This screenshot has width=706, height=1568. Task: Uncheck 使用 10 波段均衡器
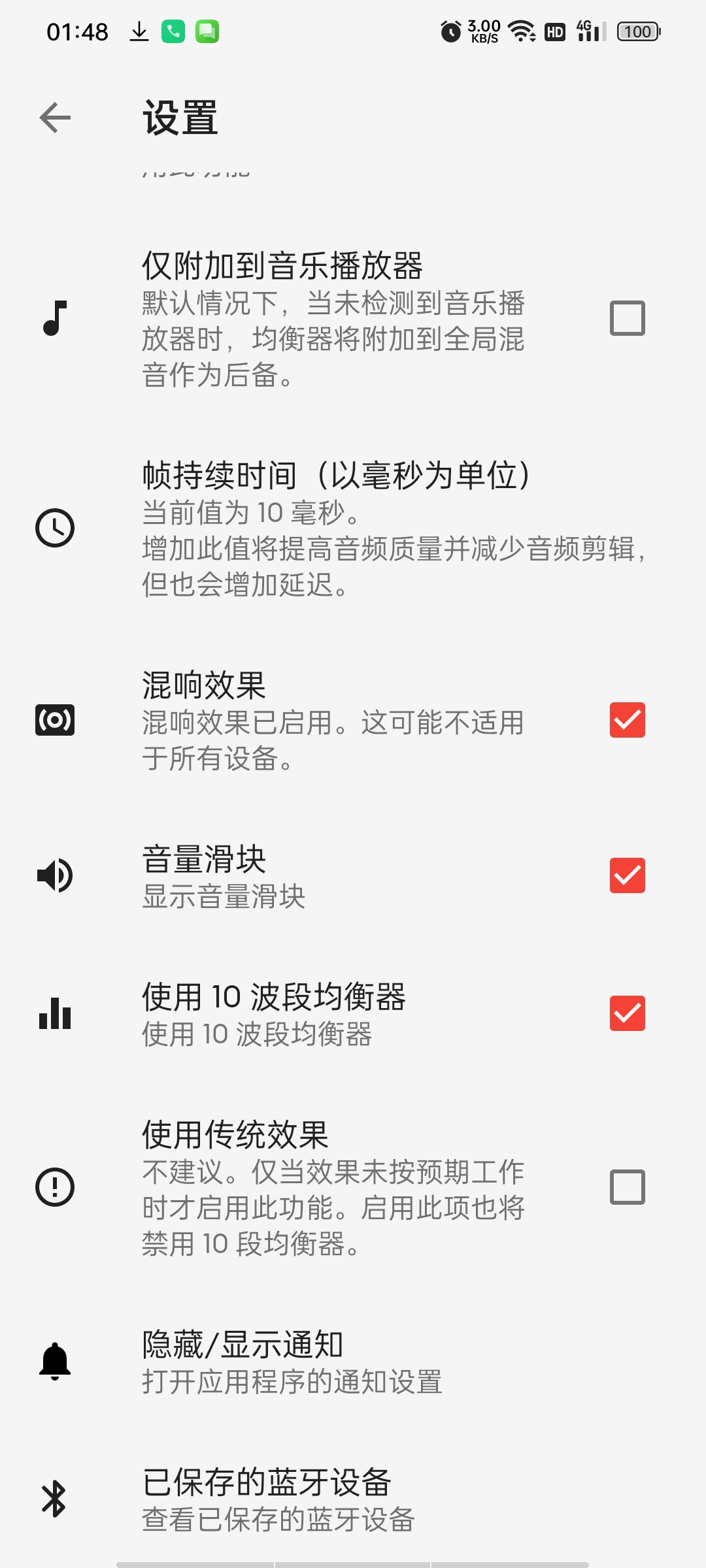[x=627, y=1013]
